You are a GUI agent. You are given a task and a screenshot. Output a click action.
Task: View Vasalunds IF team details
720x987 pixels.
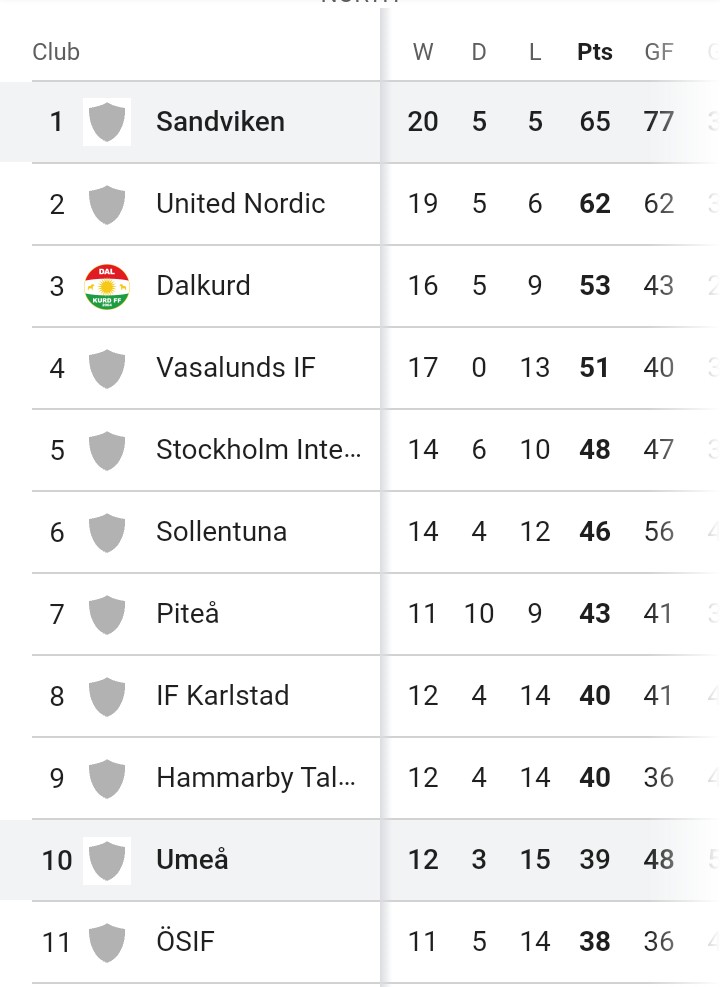[235, 368]
